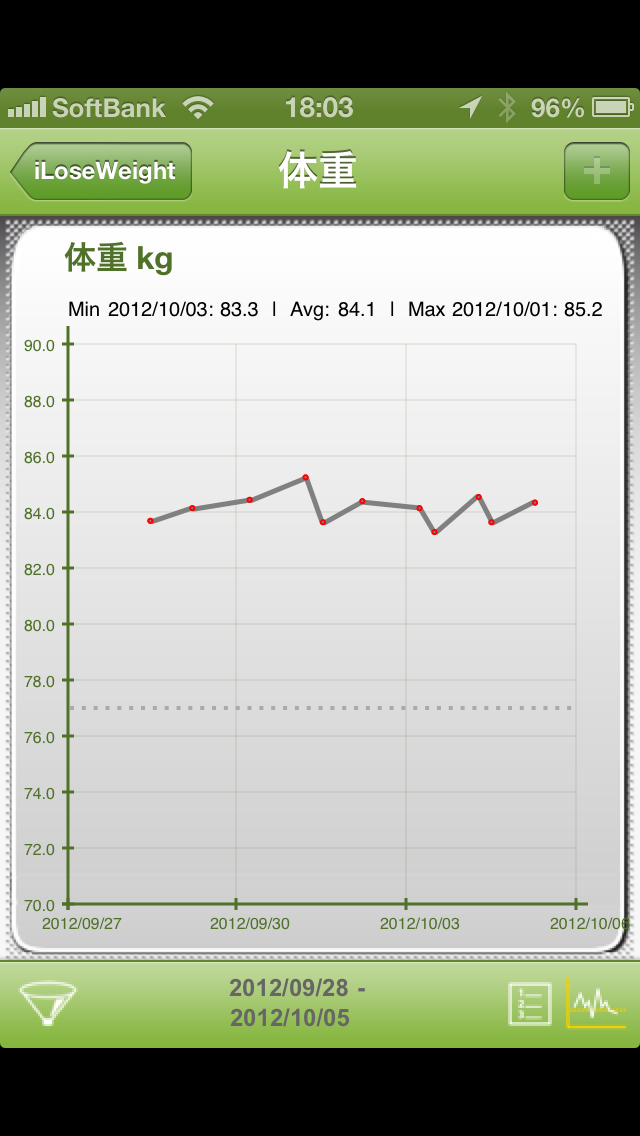
Task: Show the graph view
Action: coord(596,1003)
